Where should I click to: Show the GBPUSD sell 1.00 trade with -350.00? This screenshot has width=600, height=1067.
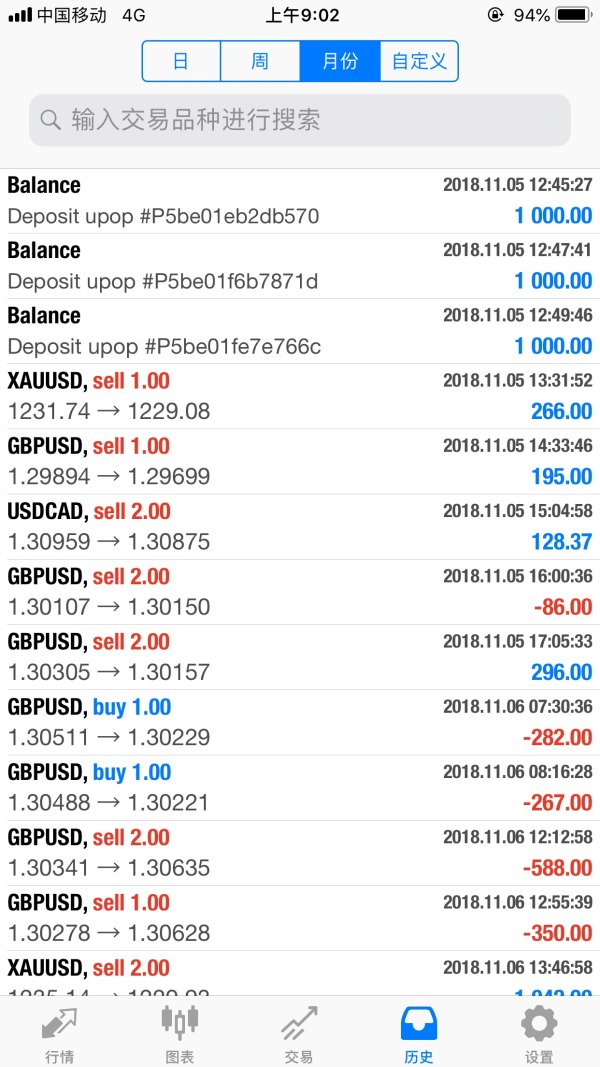point(300,917)
